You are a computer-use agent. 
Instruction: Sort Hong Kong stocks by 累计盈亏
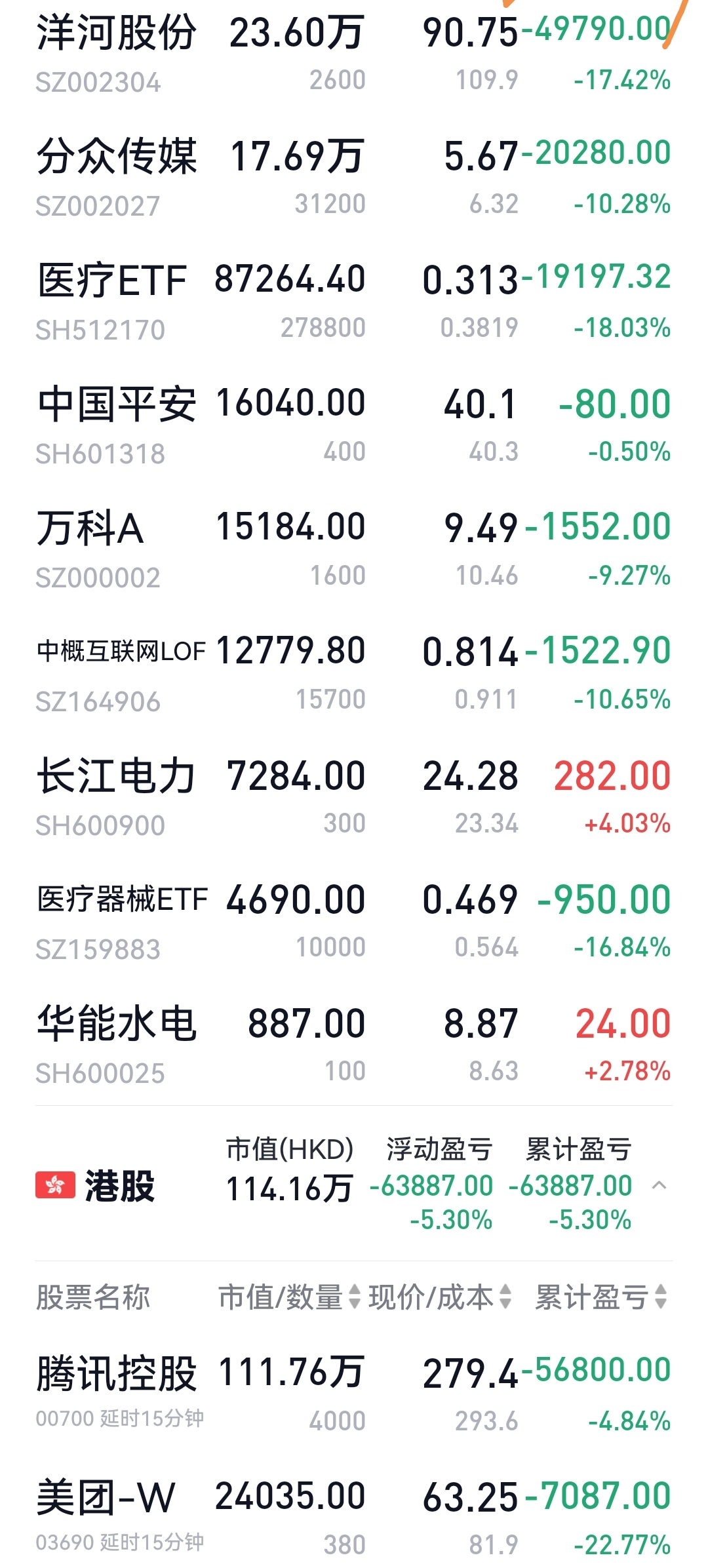coord(600,1297)
